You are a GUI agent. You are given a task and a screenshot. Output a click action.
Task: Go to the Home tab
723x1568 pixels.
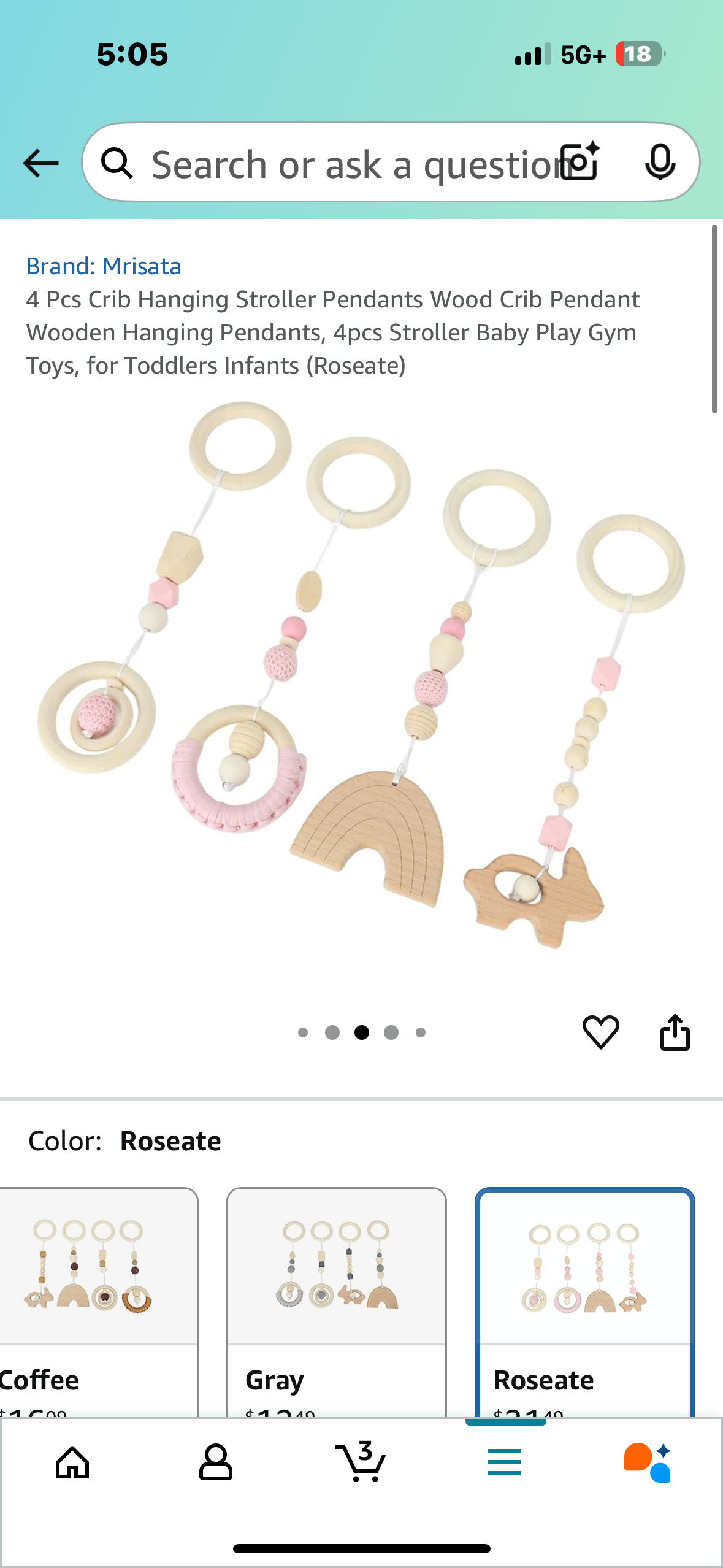point(72,1462)
